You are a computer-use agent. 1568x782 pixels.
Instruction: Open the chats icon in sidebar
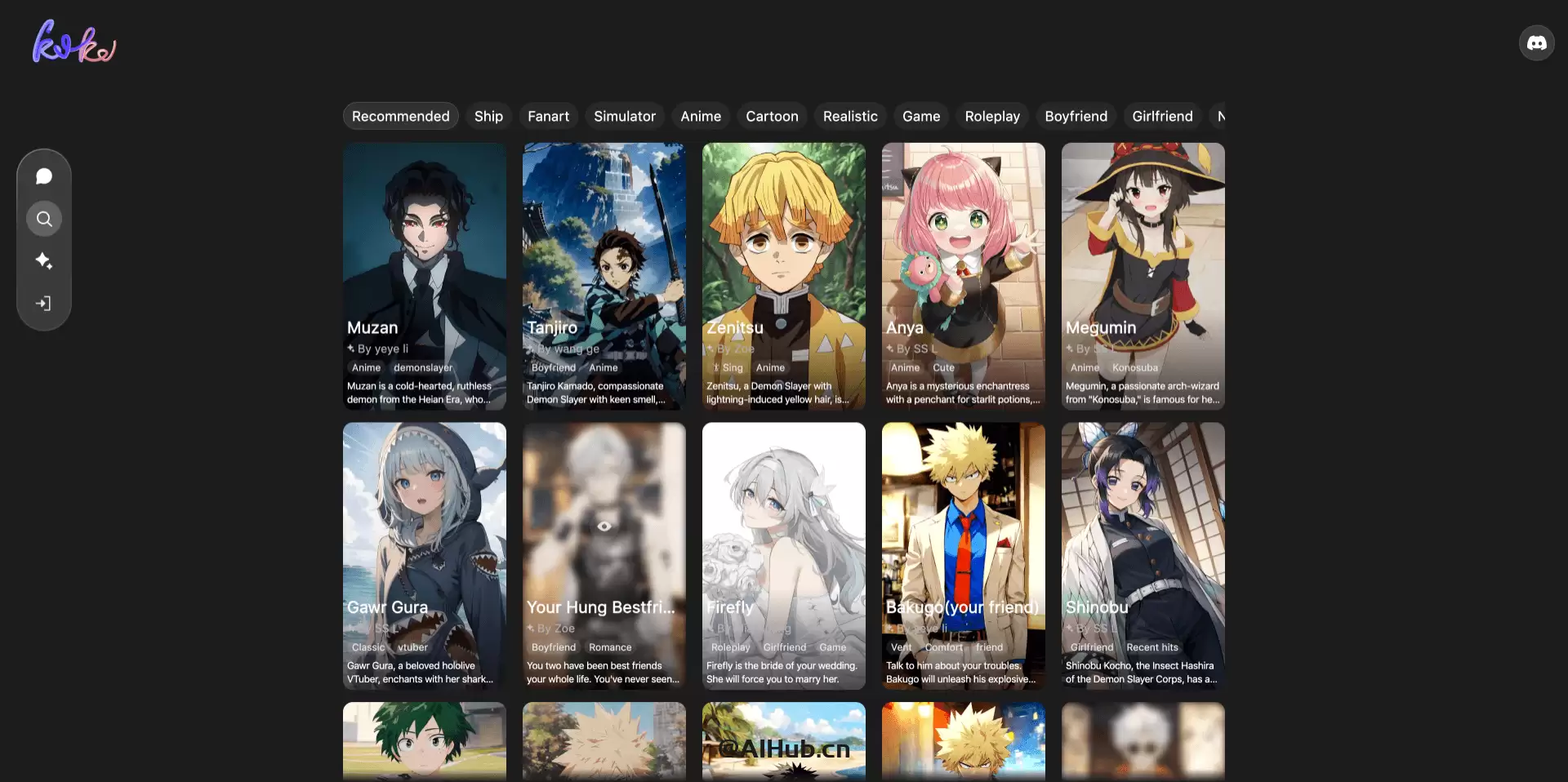point(44,176)
